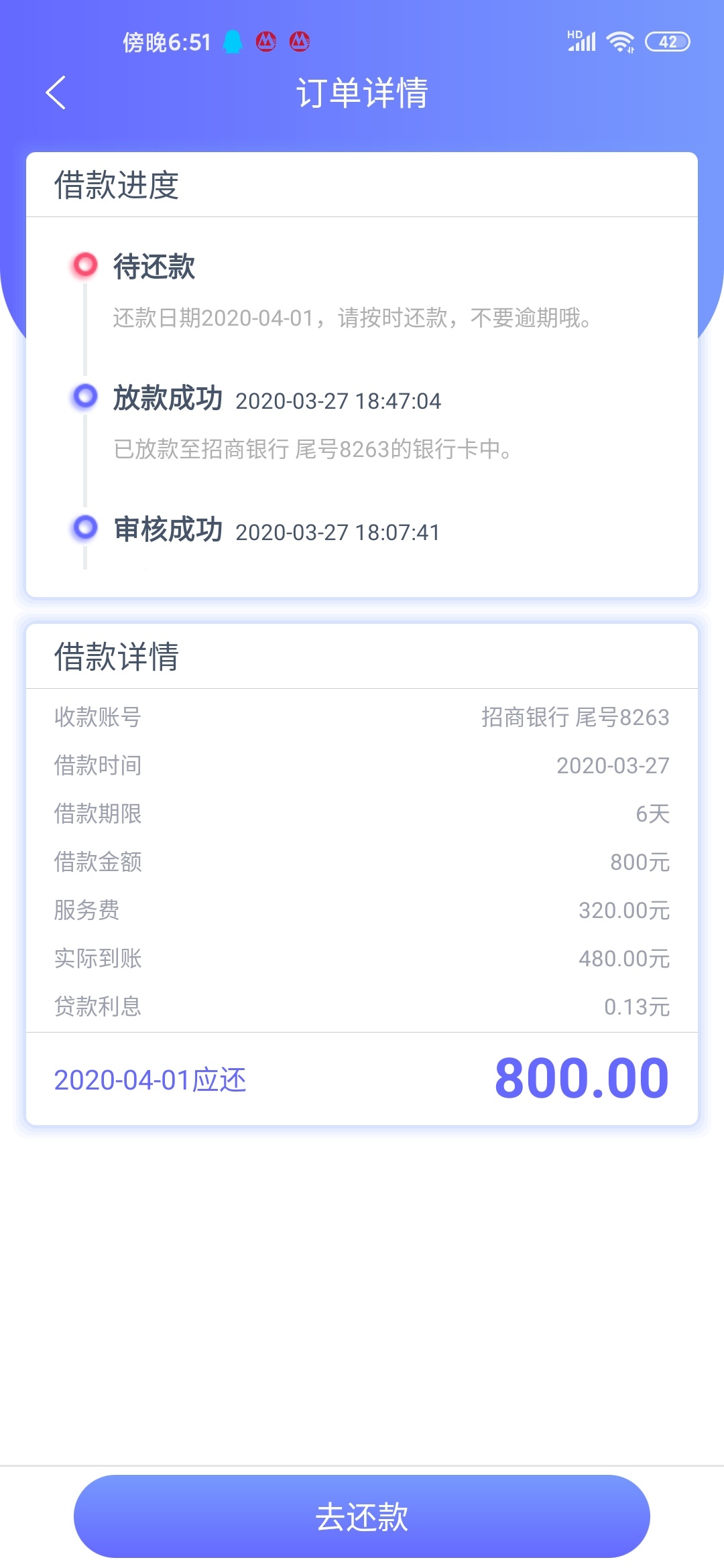The height and width of the screenshot is (1568, 724).
Task: Go back from the 订单详情 page
Action: pyautogui.click(x=56, y=92)
